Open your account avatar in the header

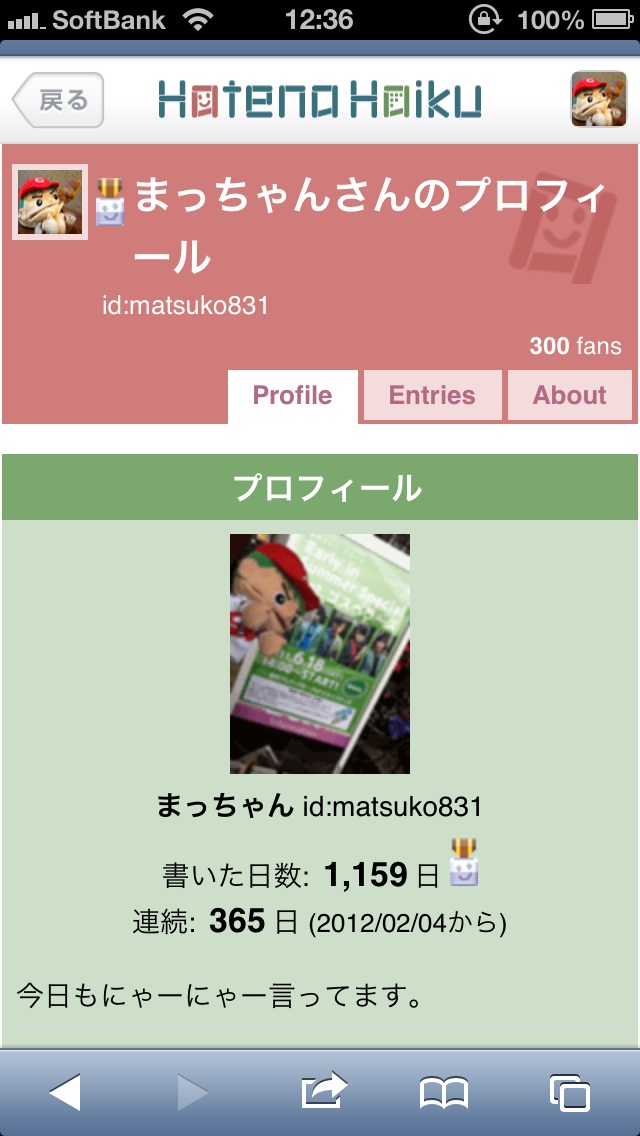(x=599, y=99)
